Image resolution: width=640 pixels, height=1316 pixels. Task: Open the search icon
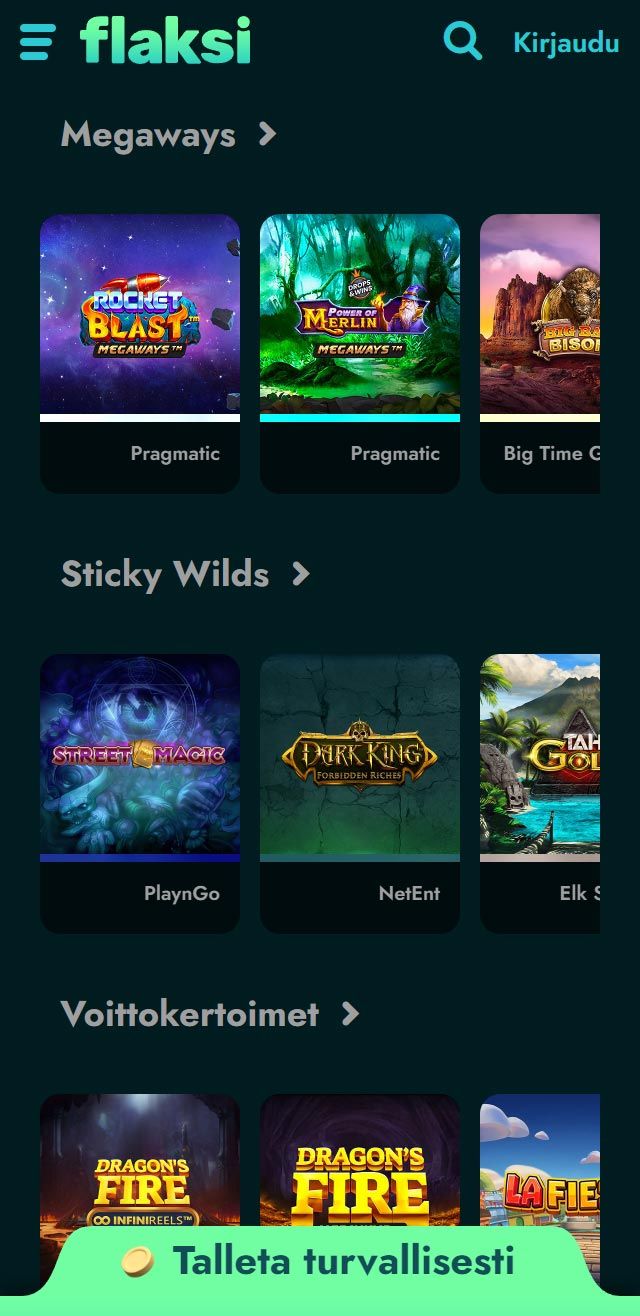coord(462,41)
